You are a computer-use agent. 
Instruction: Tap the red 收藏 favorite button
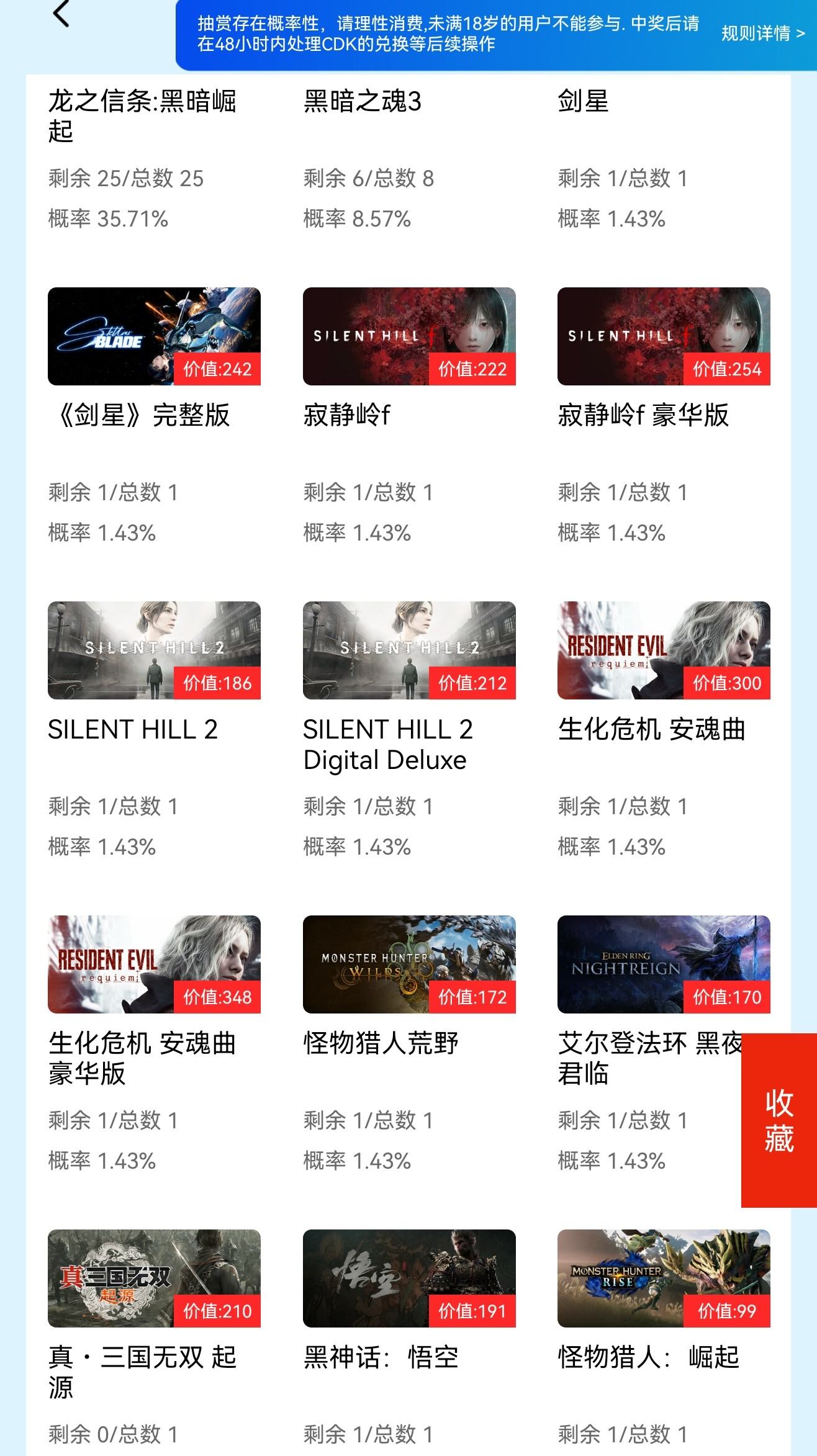pyautogui.click(x=779, y=1120)
